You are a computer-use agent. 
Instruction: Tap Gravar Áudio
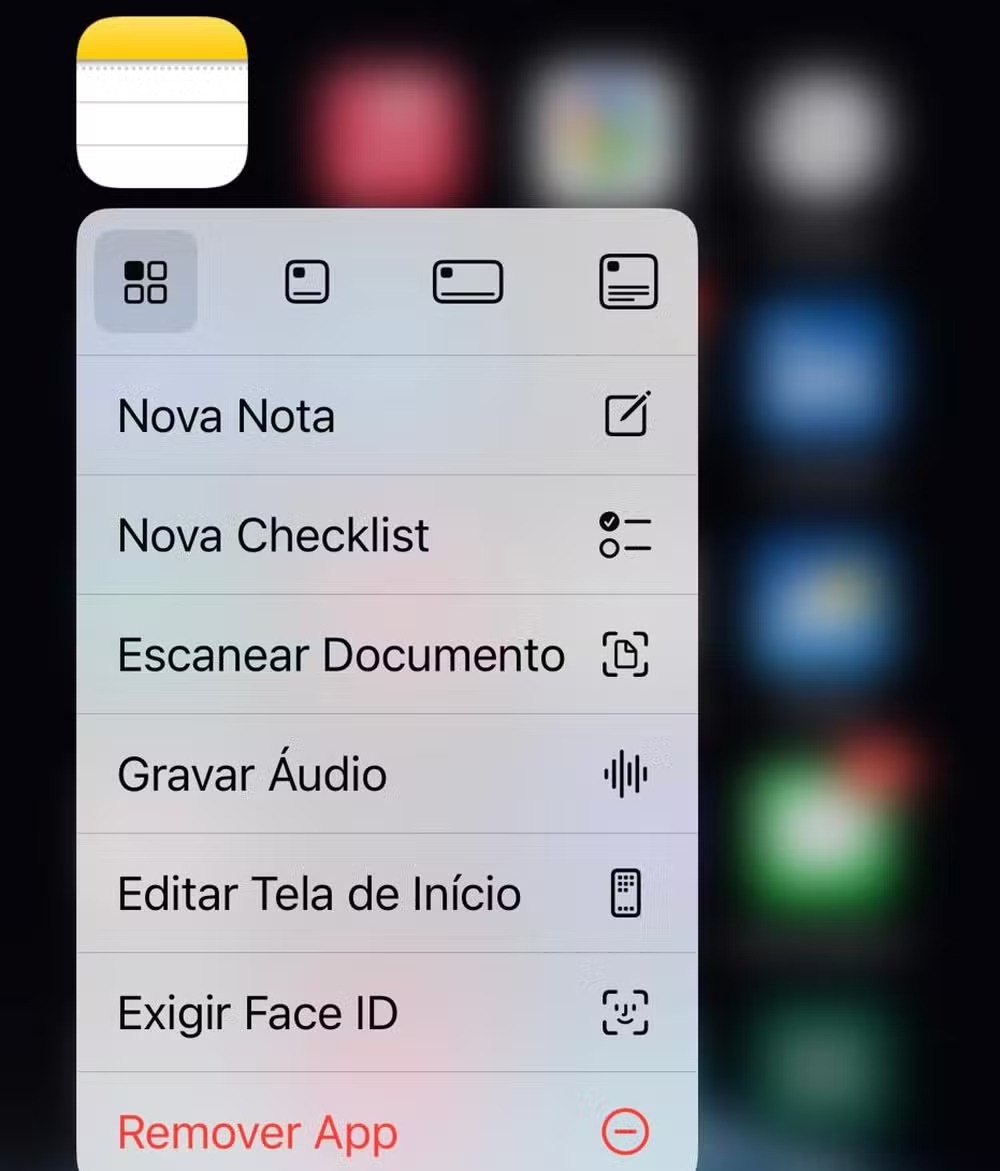[x=386, y=774]
